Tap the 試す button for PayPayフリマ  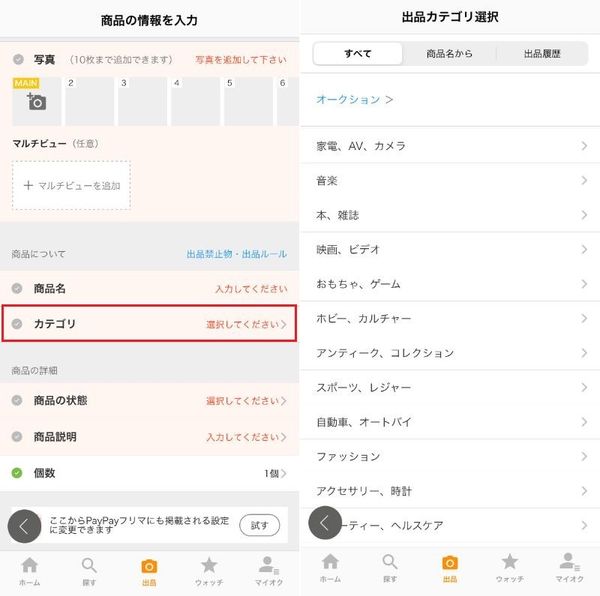coord(259,525)
